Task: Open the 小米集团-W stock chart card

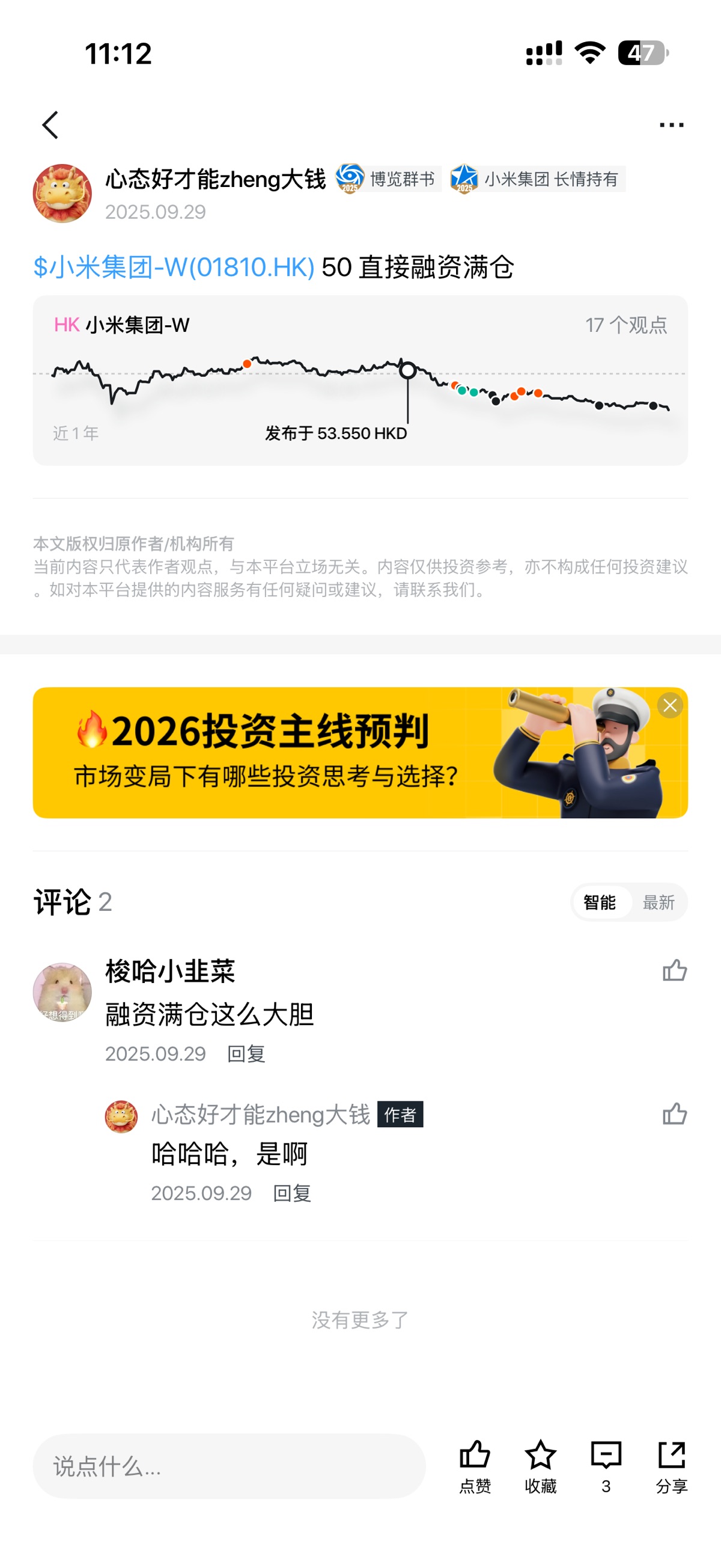Action: pyautogui.click(x=360, y=381)
